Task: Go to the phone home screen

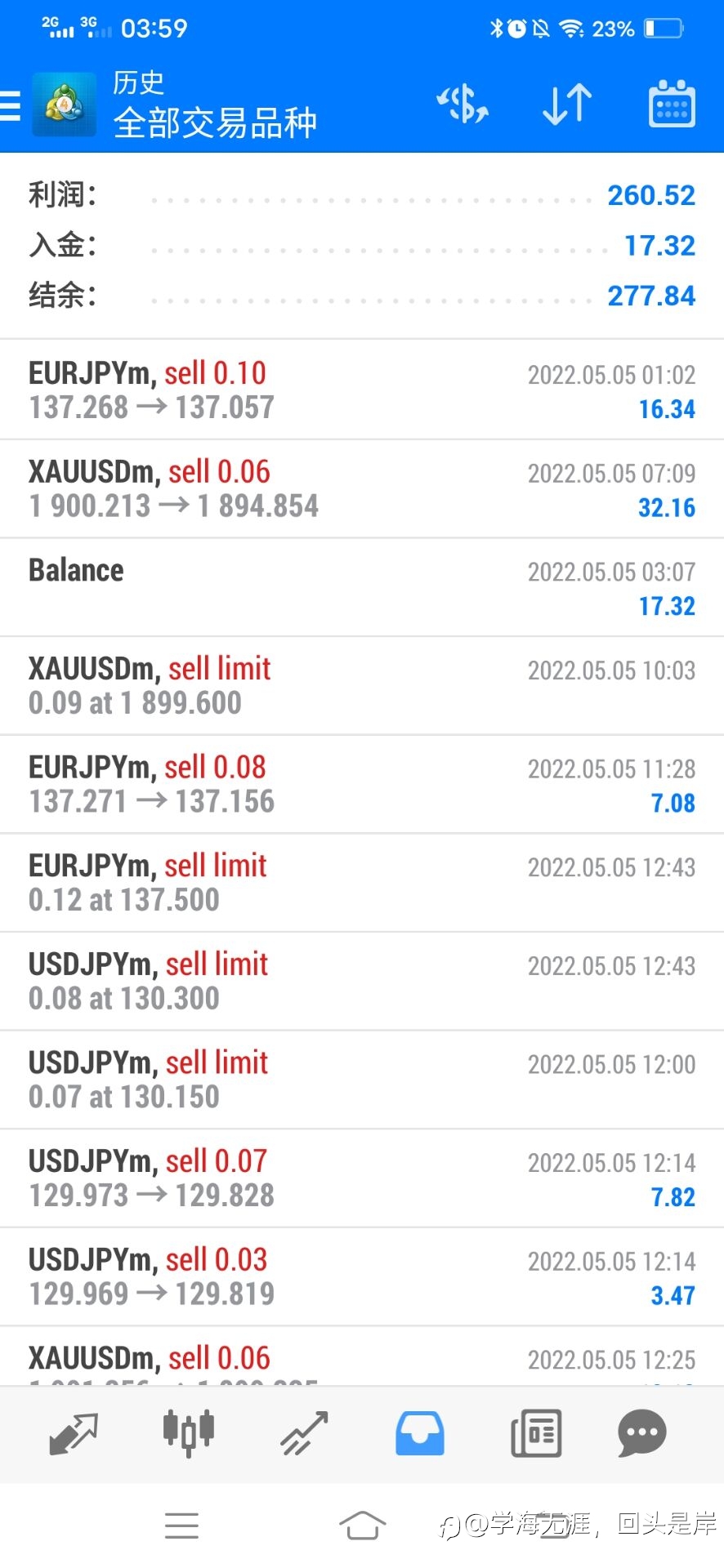Action: point(362,1524)
